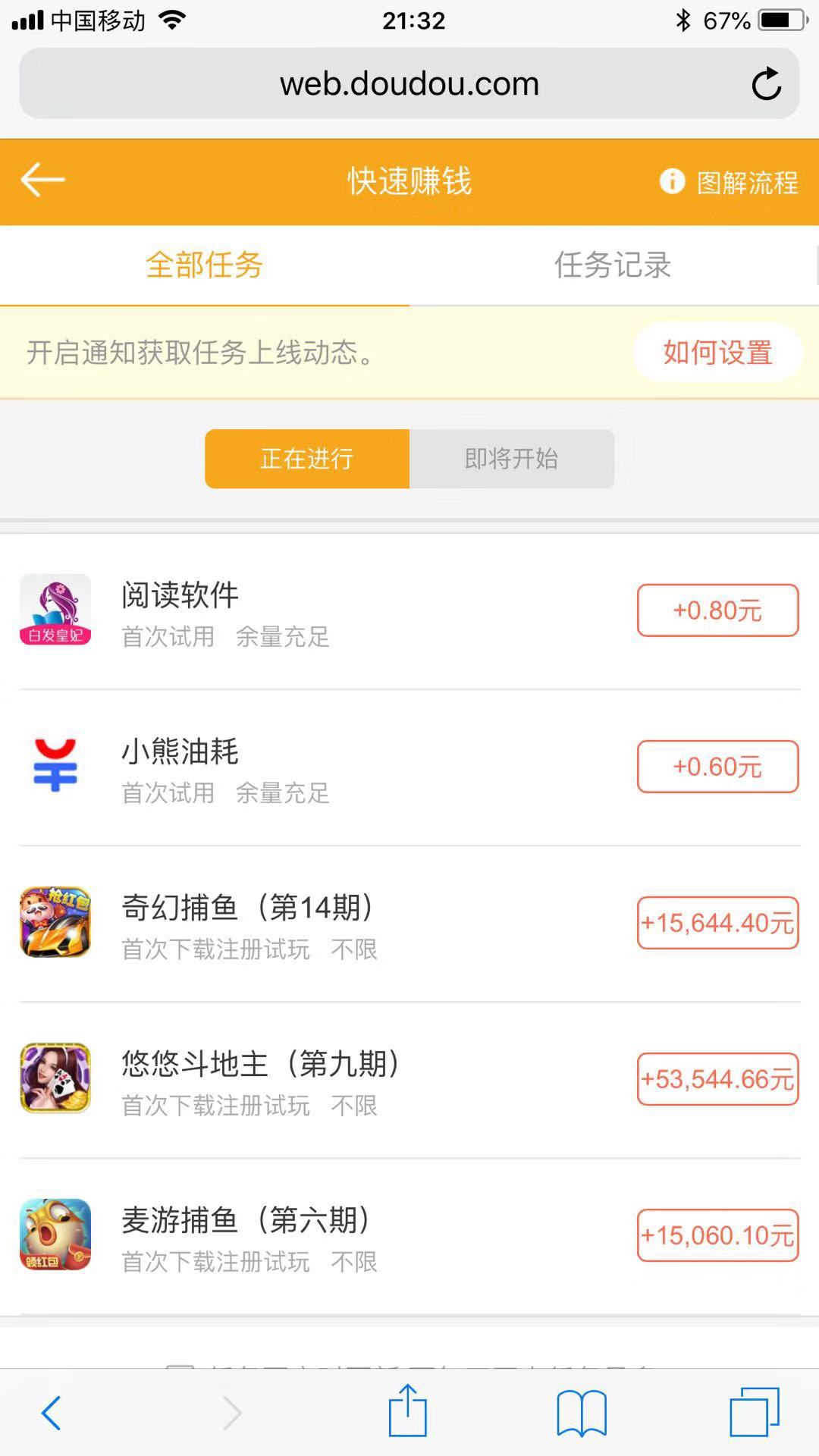Screen dimensions: 819x1456
Task: Select the 麦游捕鱼 fish game icon
Action: point(55,1235)
